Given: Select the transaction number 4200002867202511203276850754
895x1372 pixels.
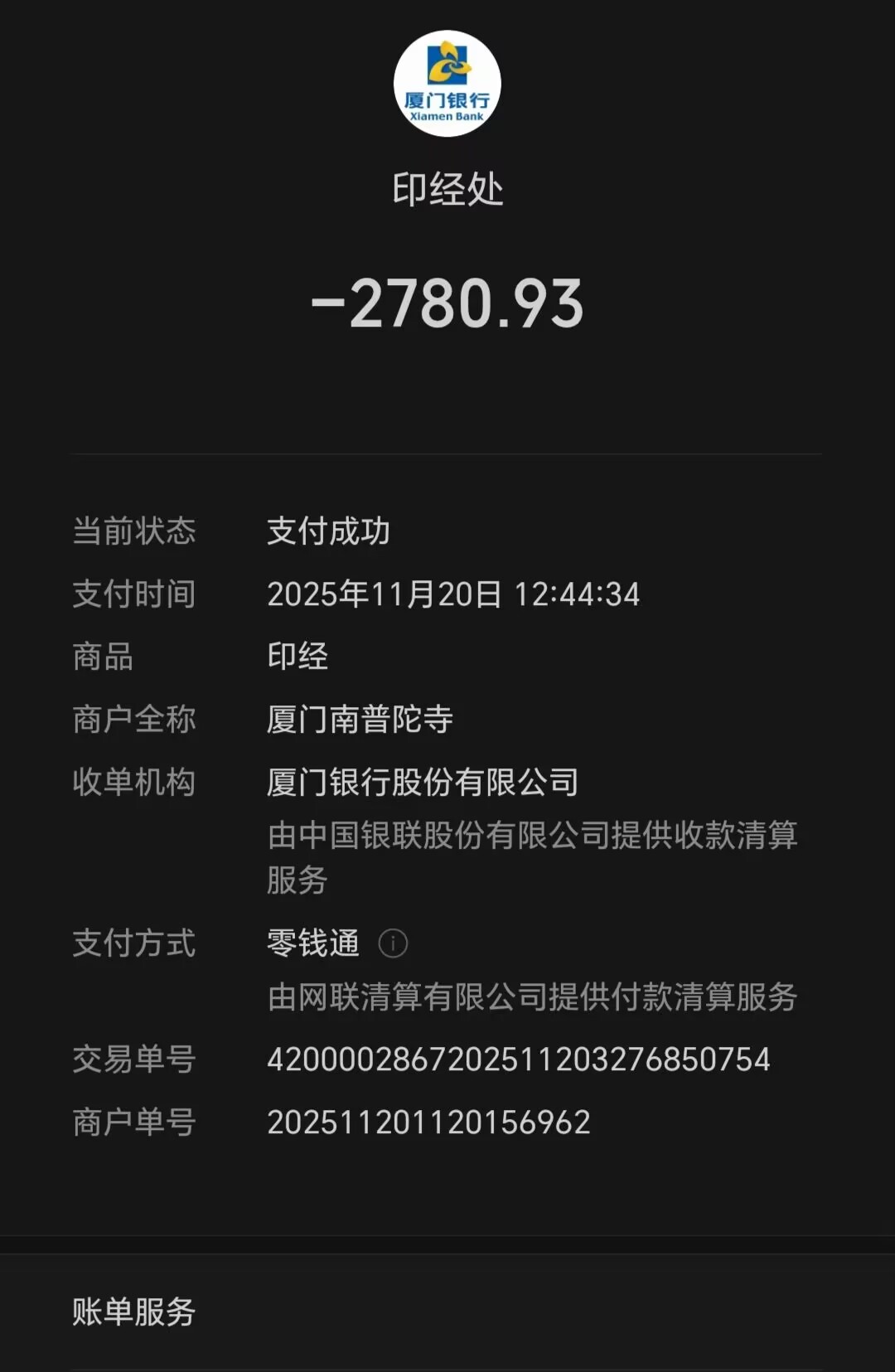Looking at the screenshot, I should click(x=519, y=1059).
